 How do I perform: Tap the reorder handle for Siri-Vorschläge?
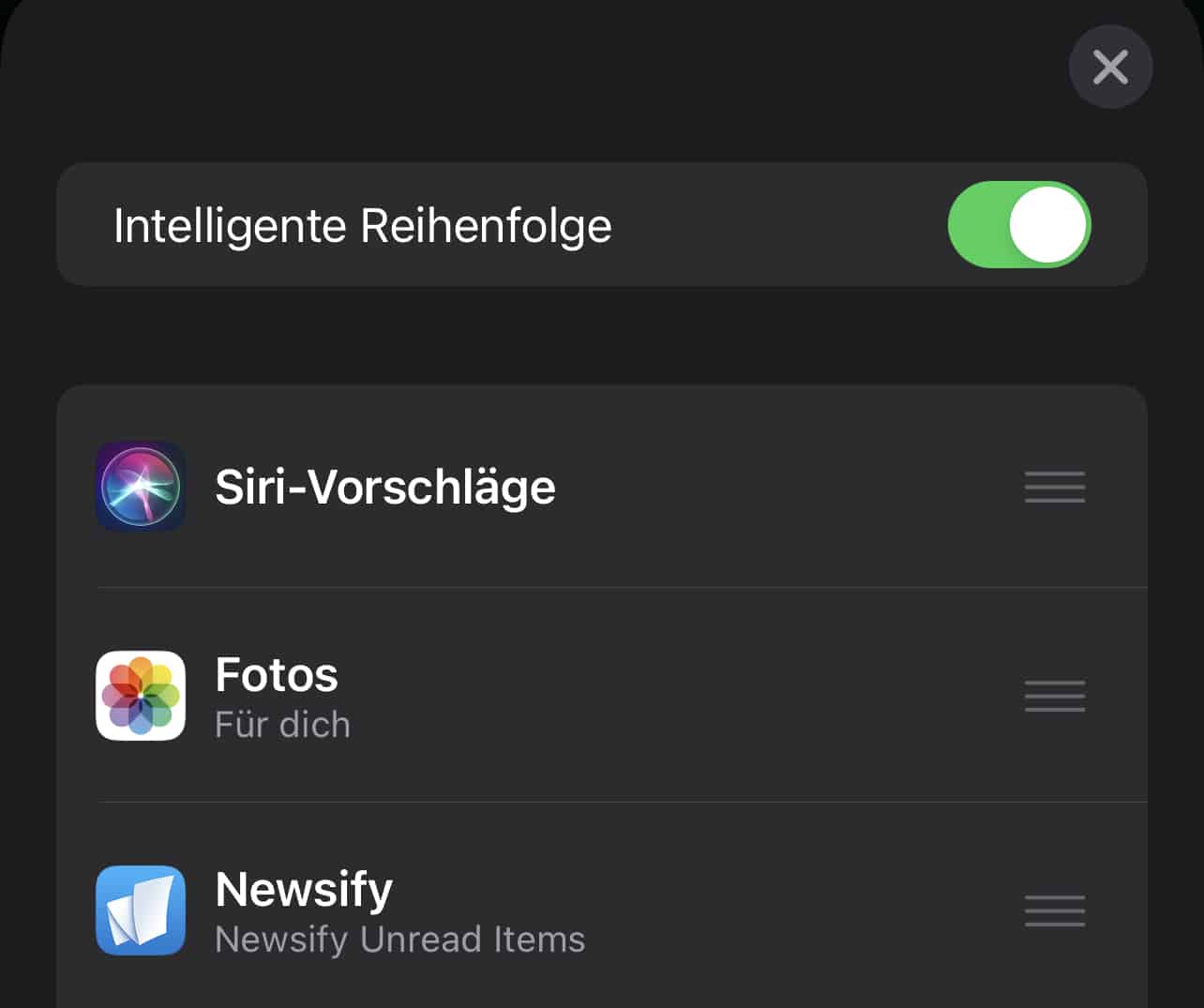click(x=1054, y=487)
